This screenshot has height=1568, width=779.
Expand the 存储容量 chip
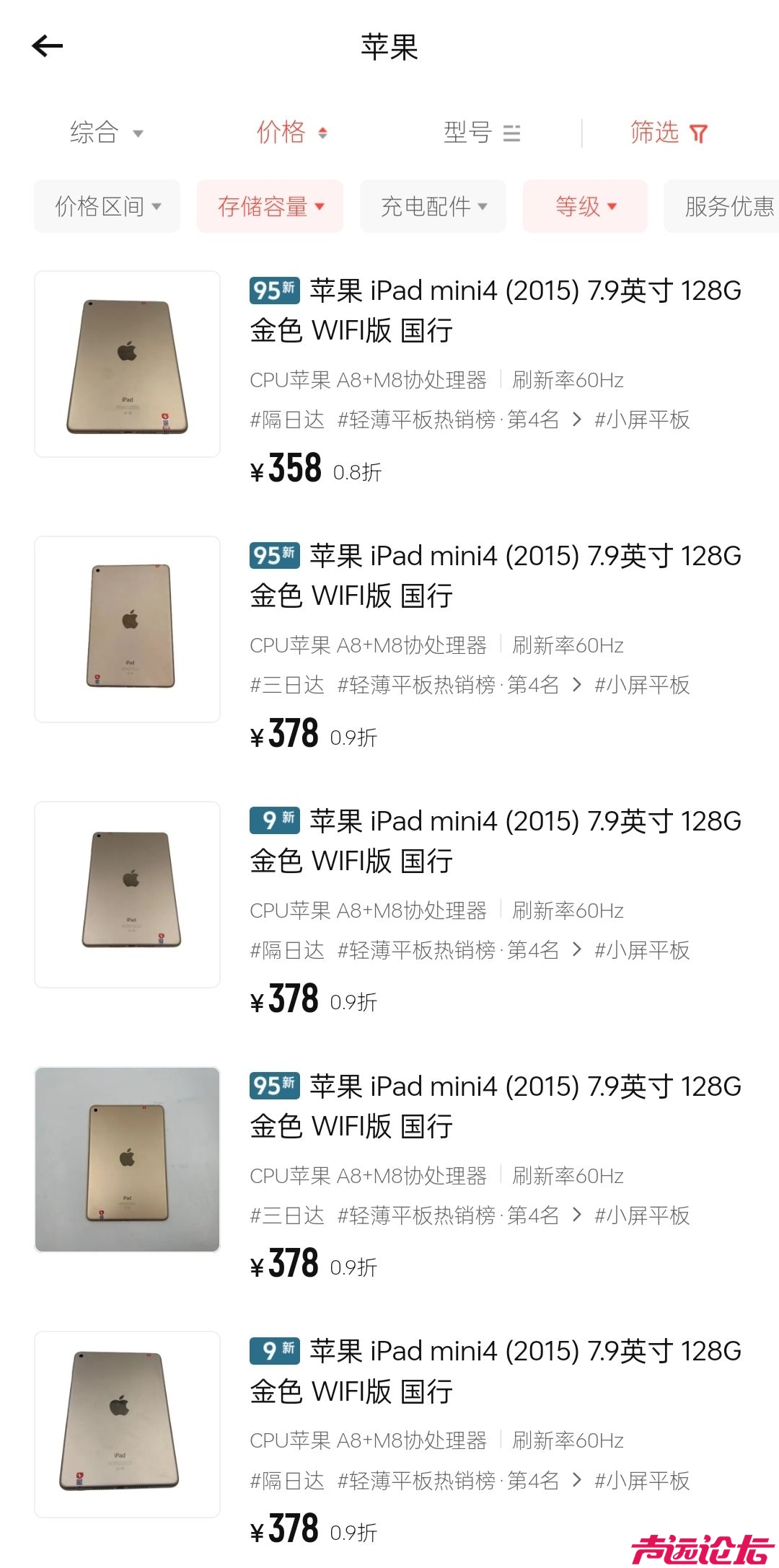(270, 206)
